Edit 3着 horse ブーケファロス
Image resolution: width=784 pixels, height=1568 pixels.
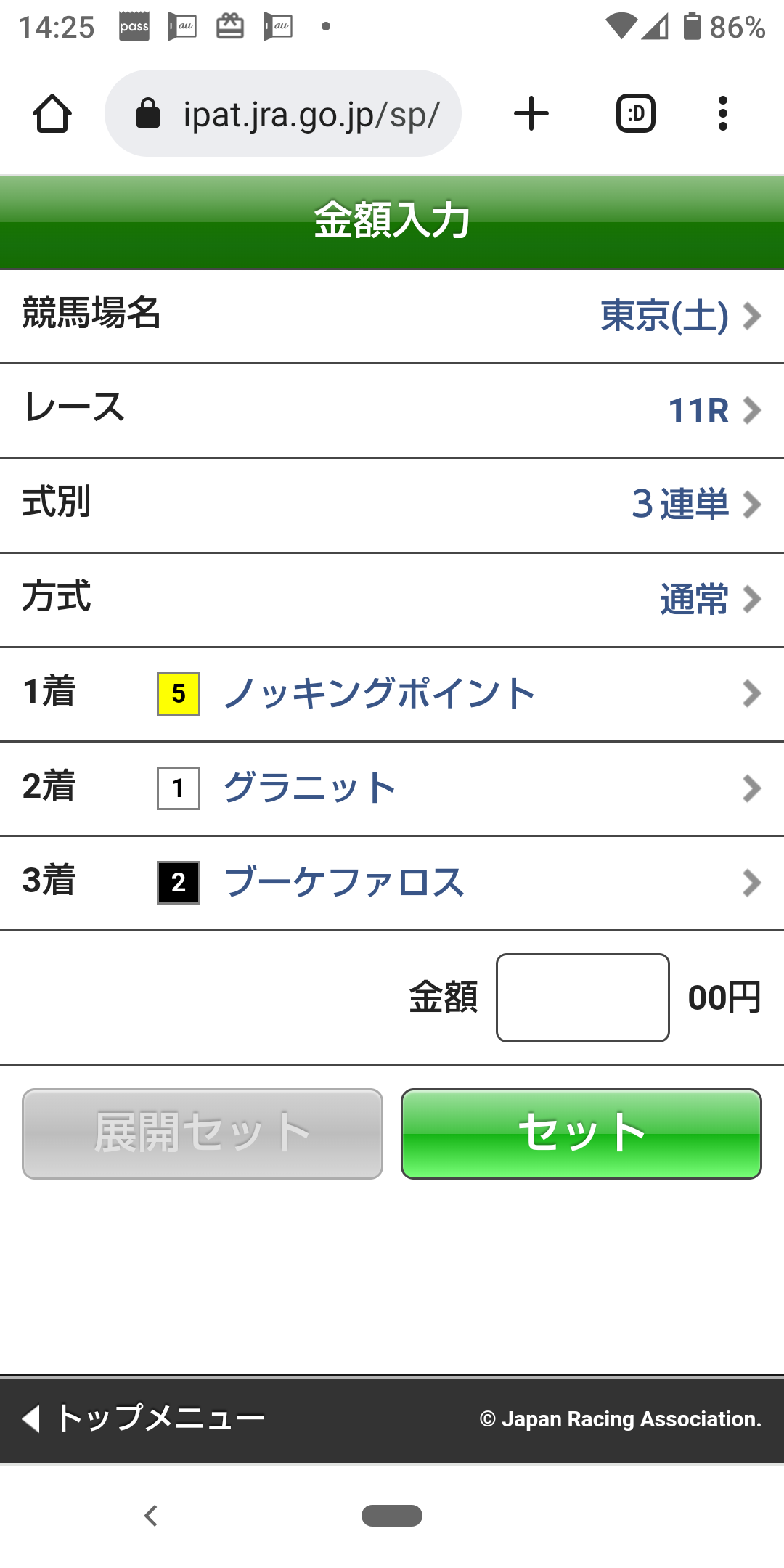(x=392, y=883)
